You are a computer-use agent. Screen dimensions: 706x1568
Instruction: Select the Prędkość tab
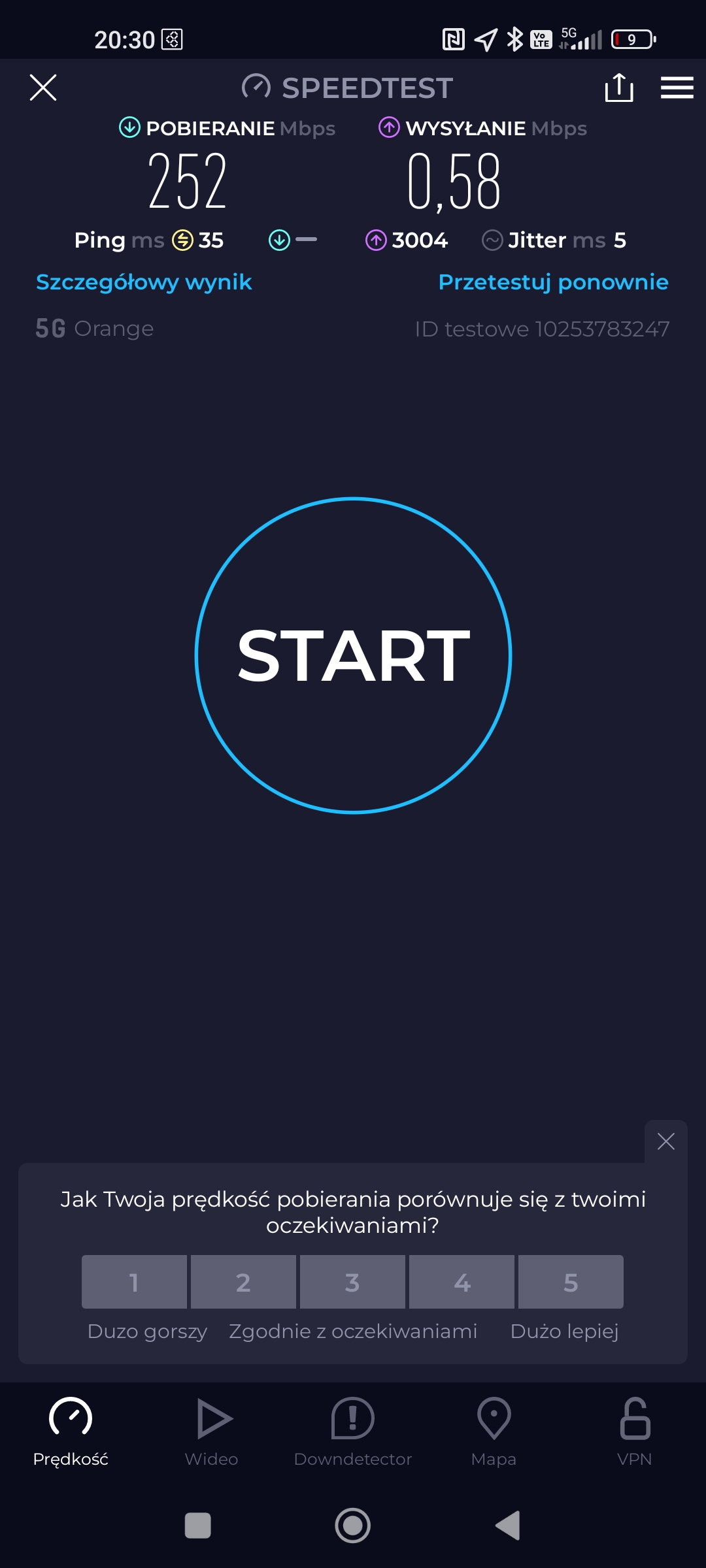click(x=71, y=1432)
